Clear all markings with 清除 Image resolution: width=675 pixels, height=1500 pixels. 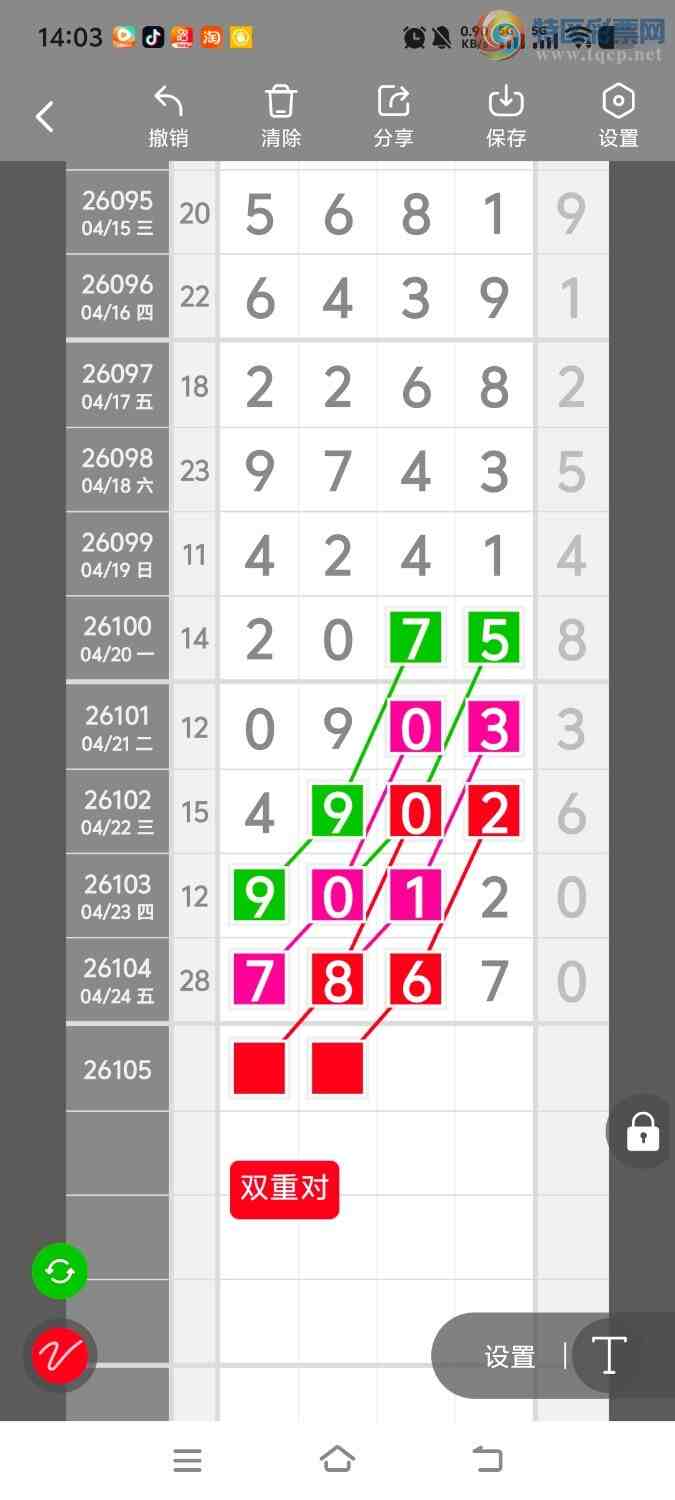[x=281, y=117]
